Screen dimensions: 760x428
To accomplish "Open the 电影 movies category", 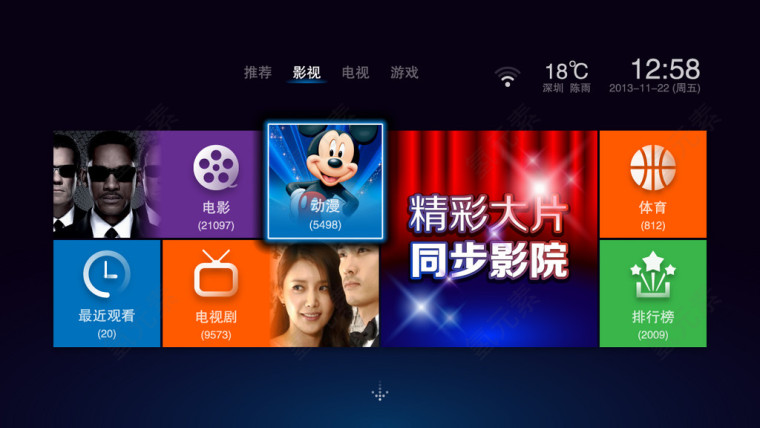I will 215,184.
